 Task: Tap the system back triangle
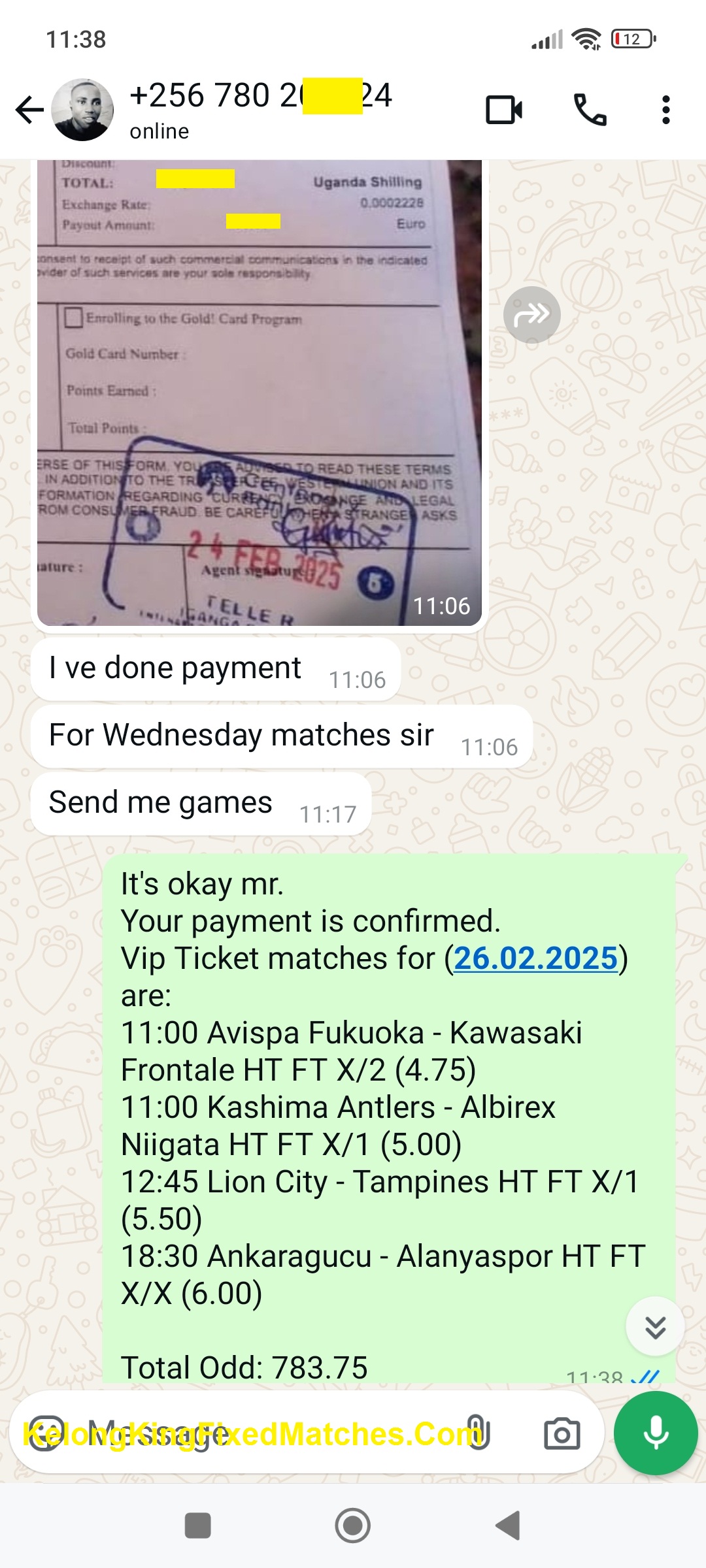[508, 1526]
